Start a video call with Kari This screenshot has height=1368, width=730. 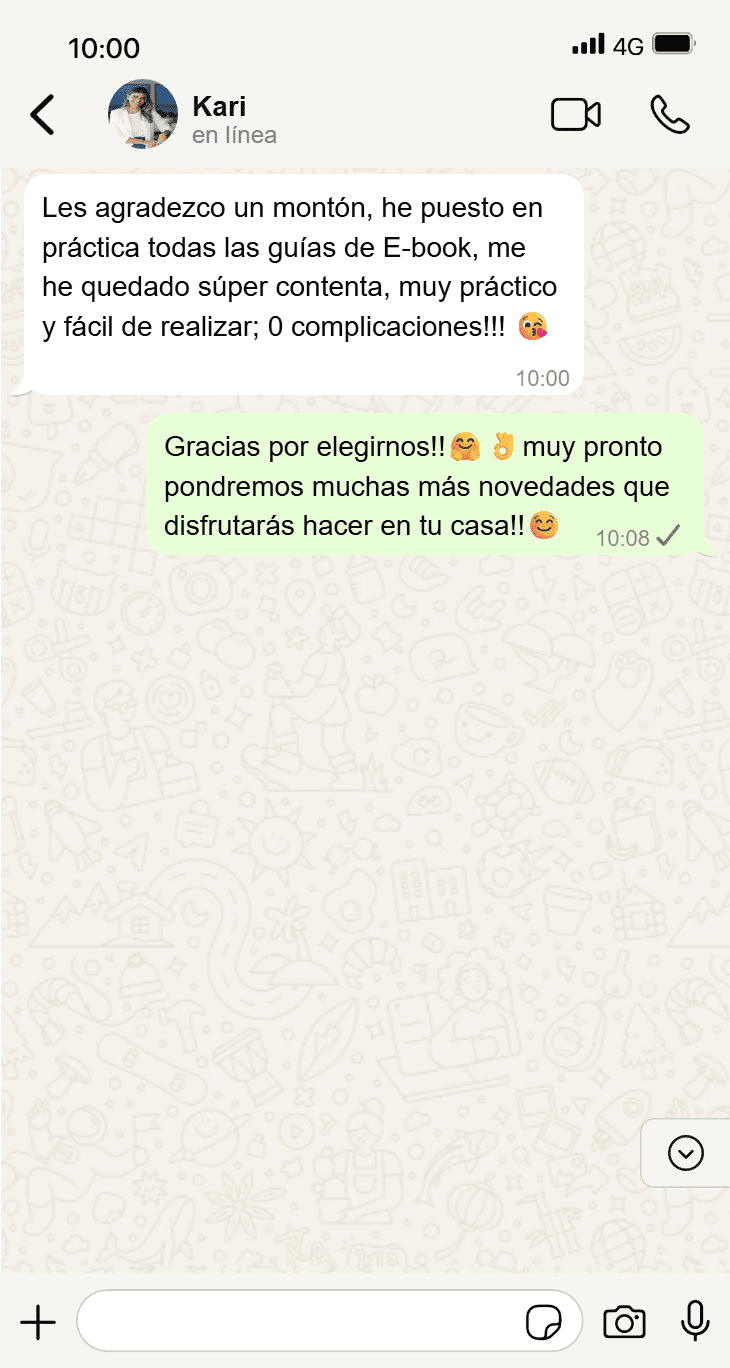(x=576, y=115)
